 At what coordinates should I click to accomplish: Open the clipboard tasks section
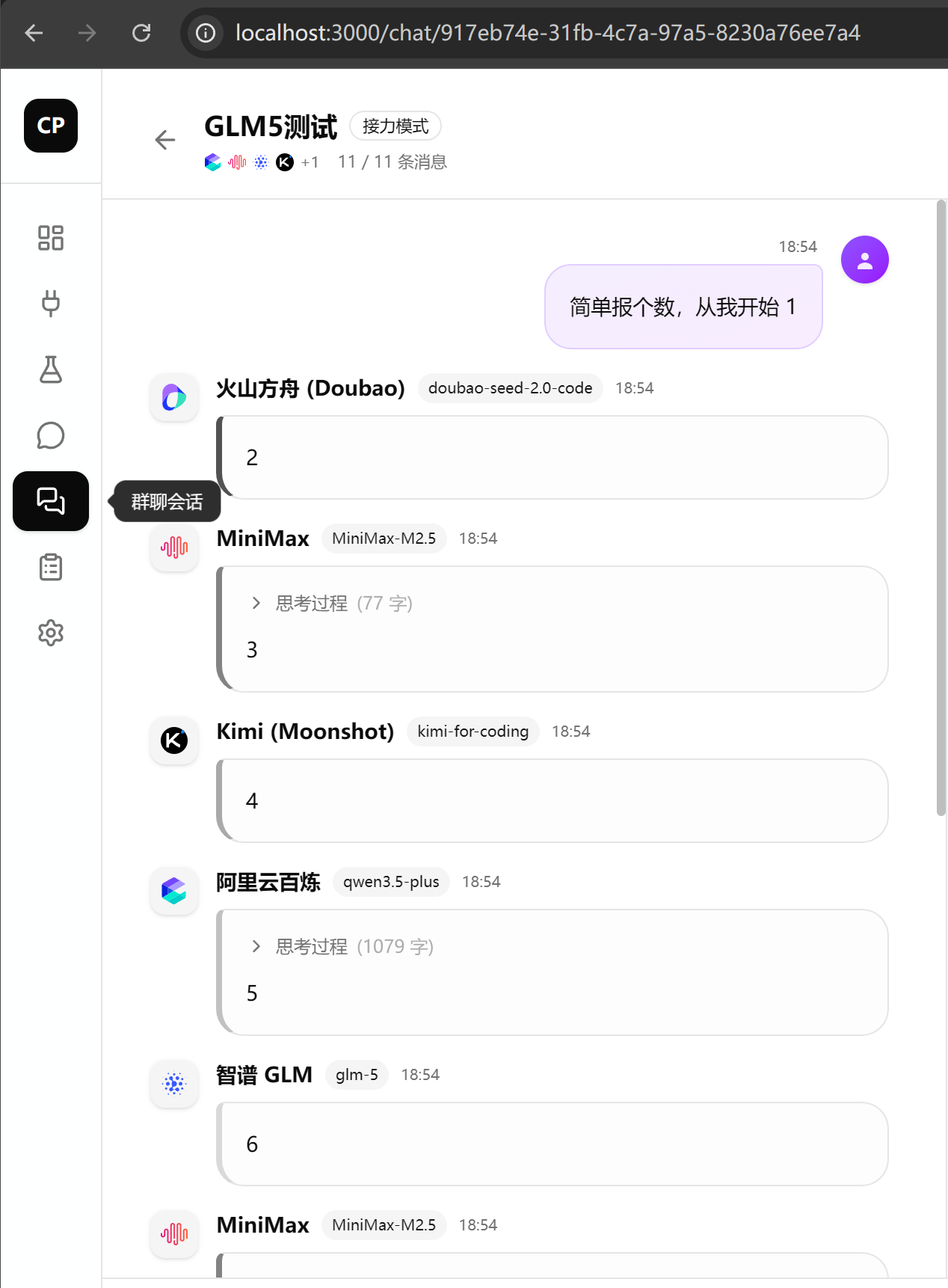pyautogui.click(x=51, y=568)
